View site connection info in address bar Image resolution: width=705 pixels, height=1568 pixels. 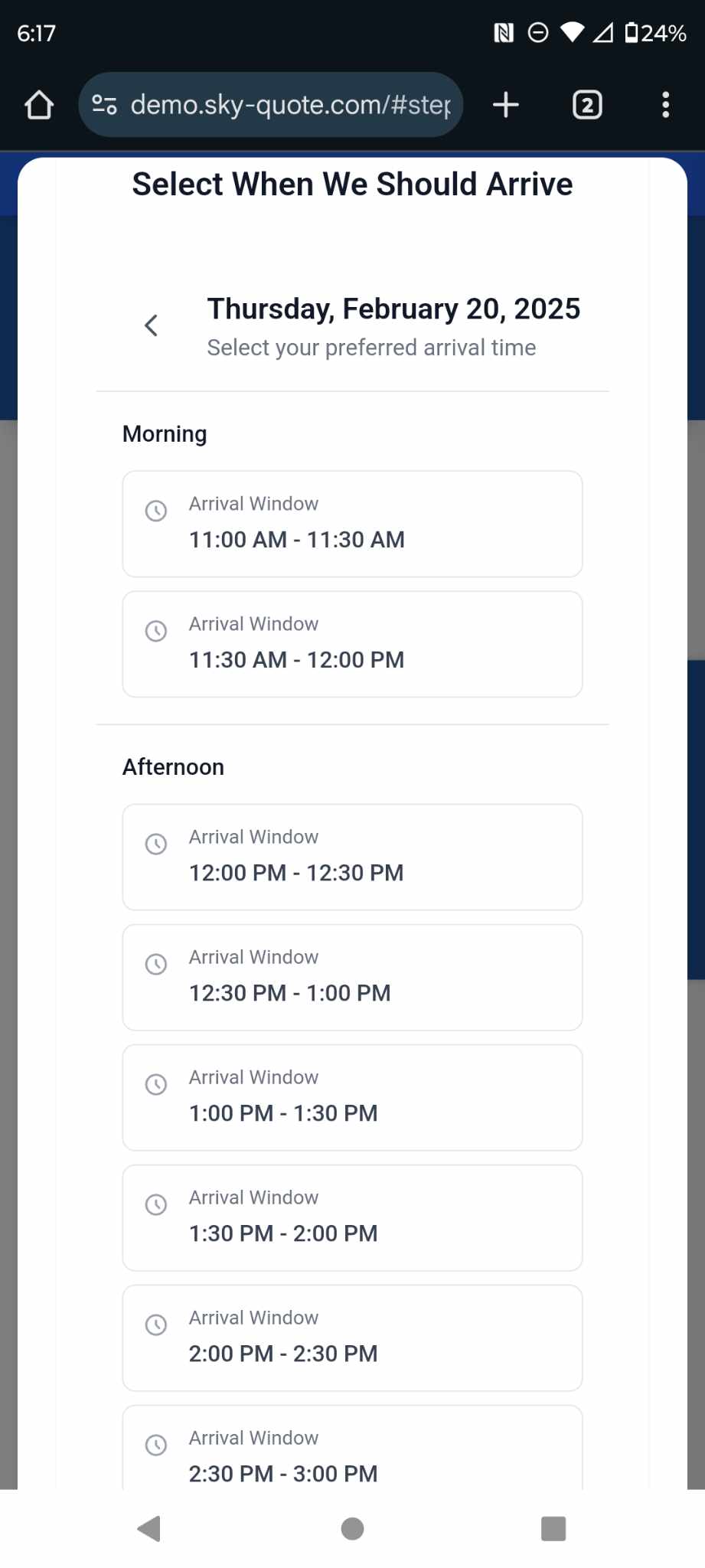pyautogui.click(x=105, y=105)
